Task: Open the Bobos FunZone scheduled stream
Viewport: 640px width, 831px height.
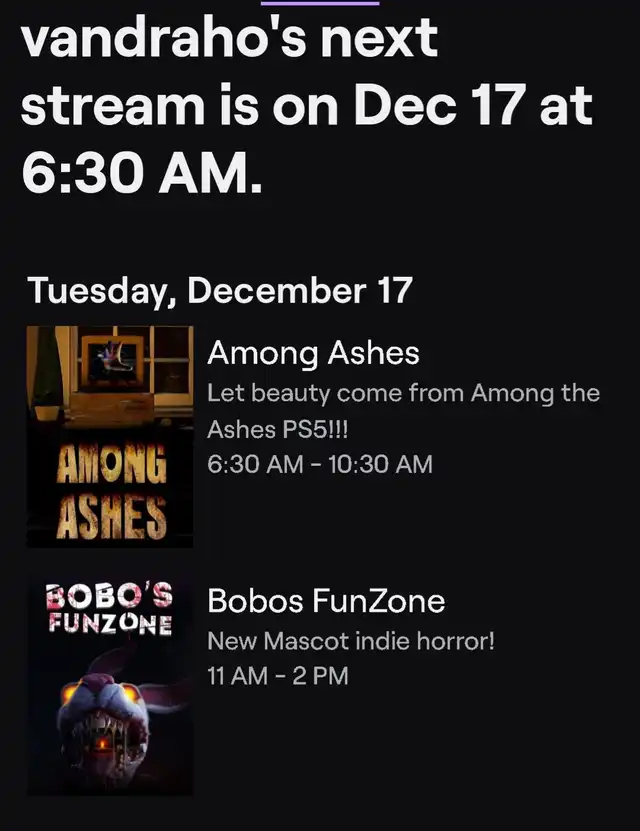Action: click(x=326, y=601)
